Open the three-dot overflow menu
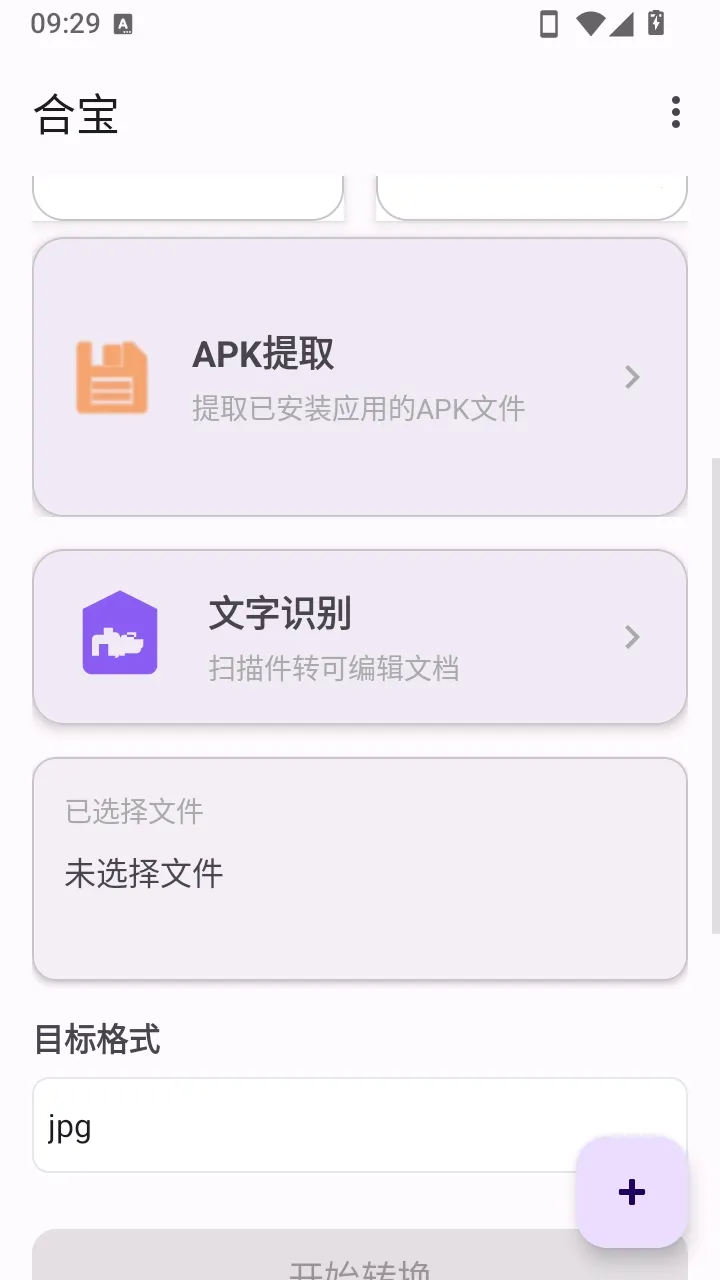 pyautogui.click(x=676, y=112)
